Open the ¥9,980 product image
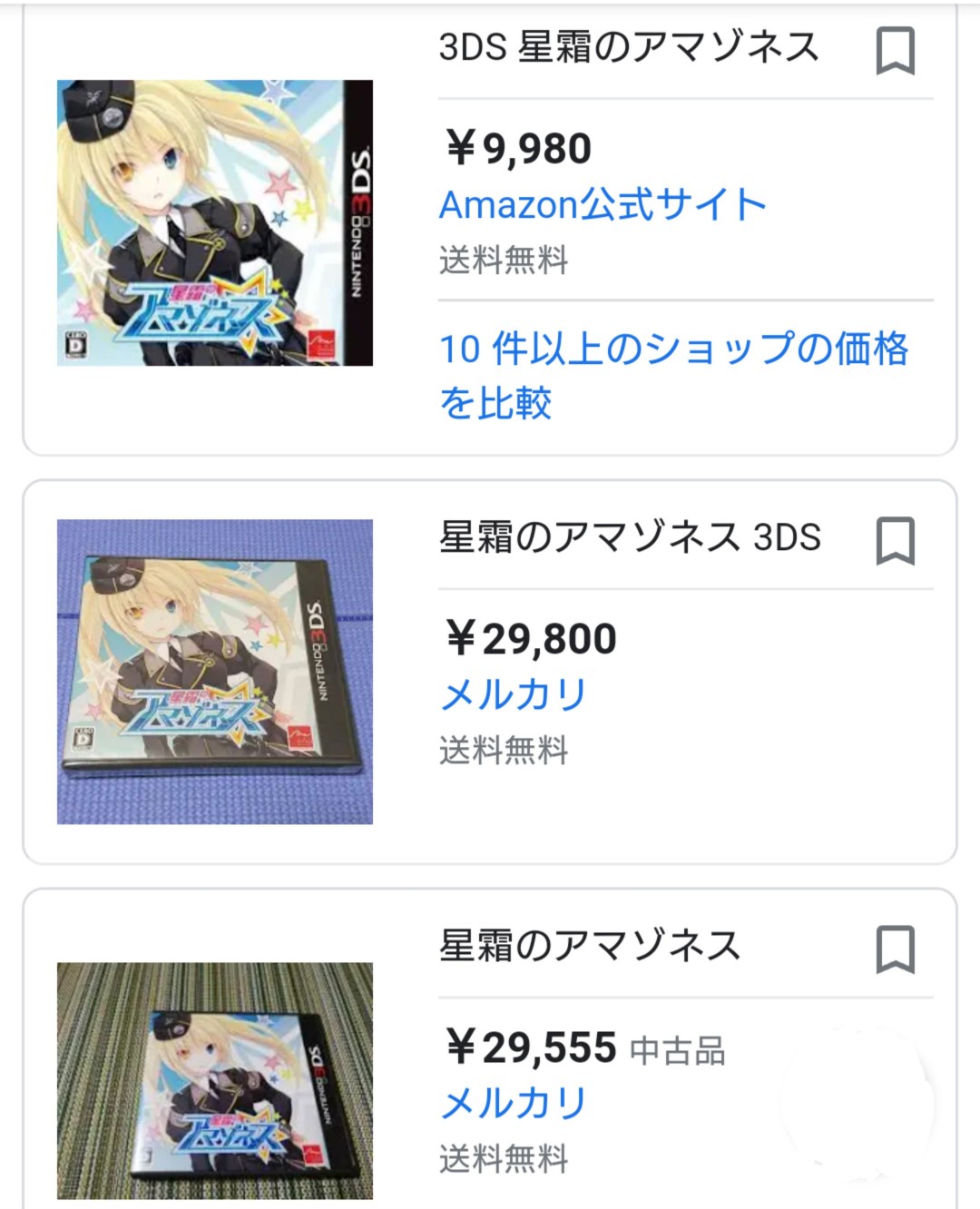This screenshot has width=980, height=1209. (215, 223)
